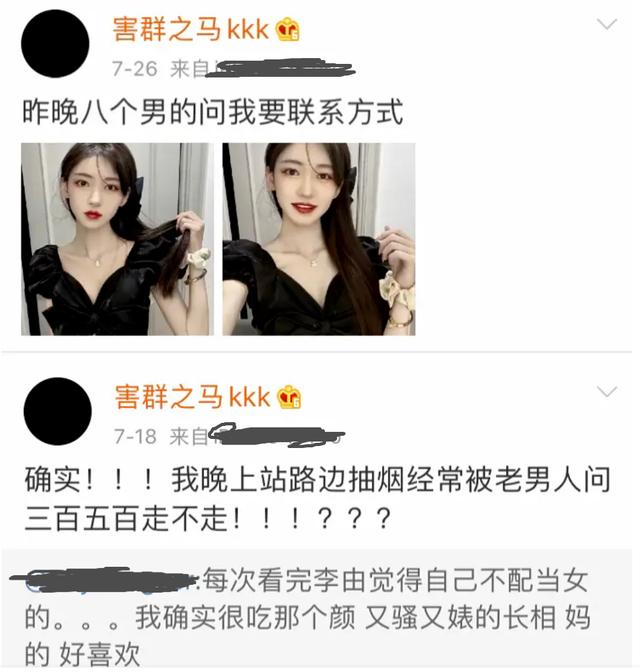640x672 pixels.
Task: Open the dropdown chevron on the 7-18 post
Action: coord(607,391)
